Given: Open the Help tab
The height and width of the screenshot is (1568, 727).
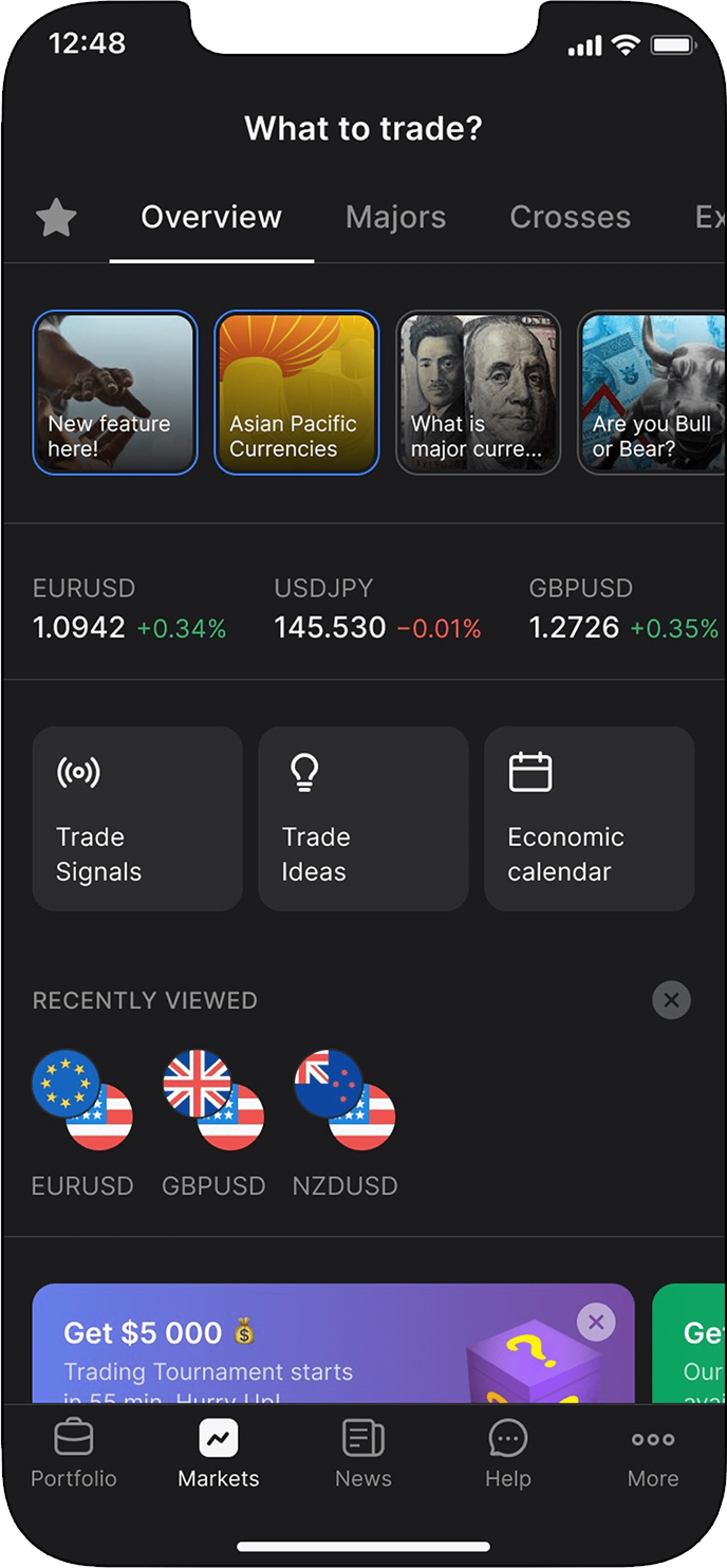Looking at the screenshot, I should tap(508, 1453).
